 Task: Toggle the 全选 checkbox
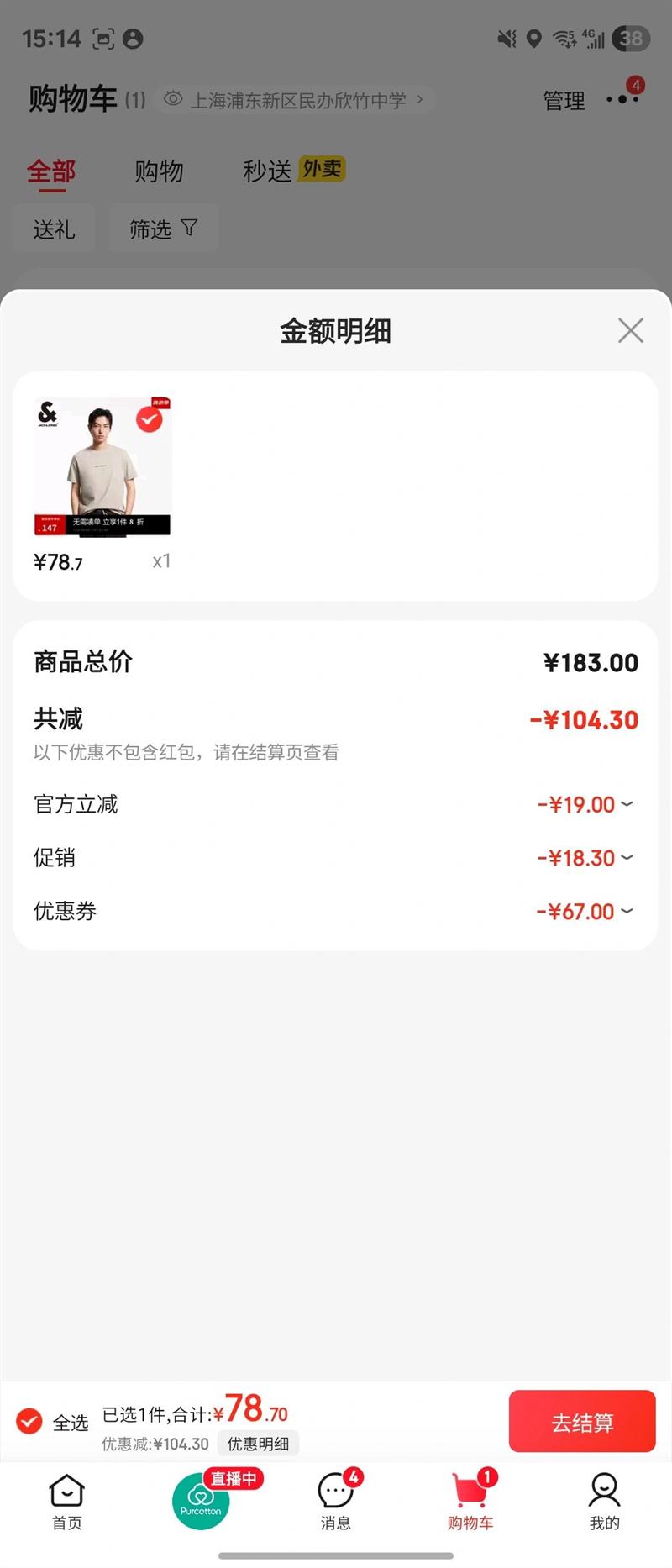click(29, 1421)
